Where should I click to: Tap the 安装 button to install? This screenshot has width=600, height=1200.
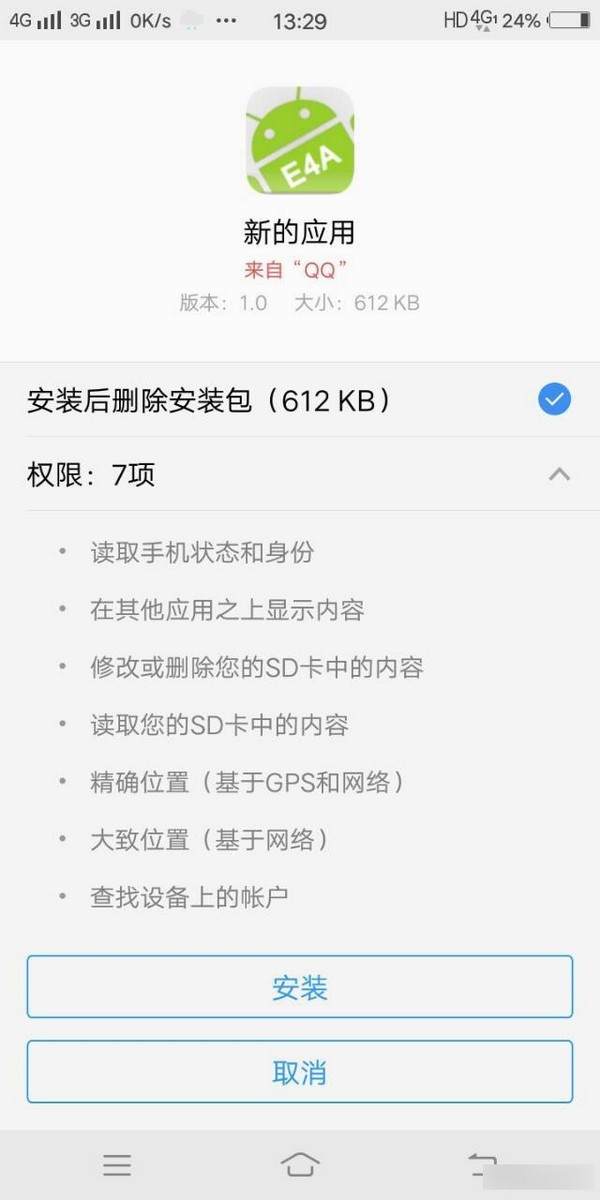[x=300, y=987]
